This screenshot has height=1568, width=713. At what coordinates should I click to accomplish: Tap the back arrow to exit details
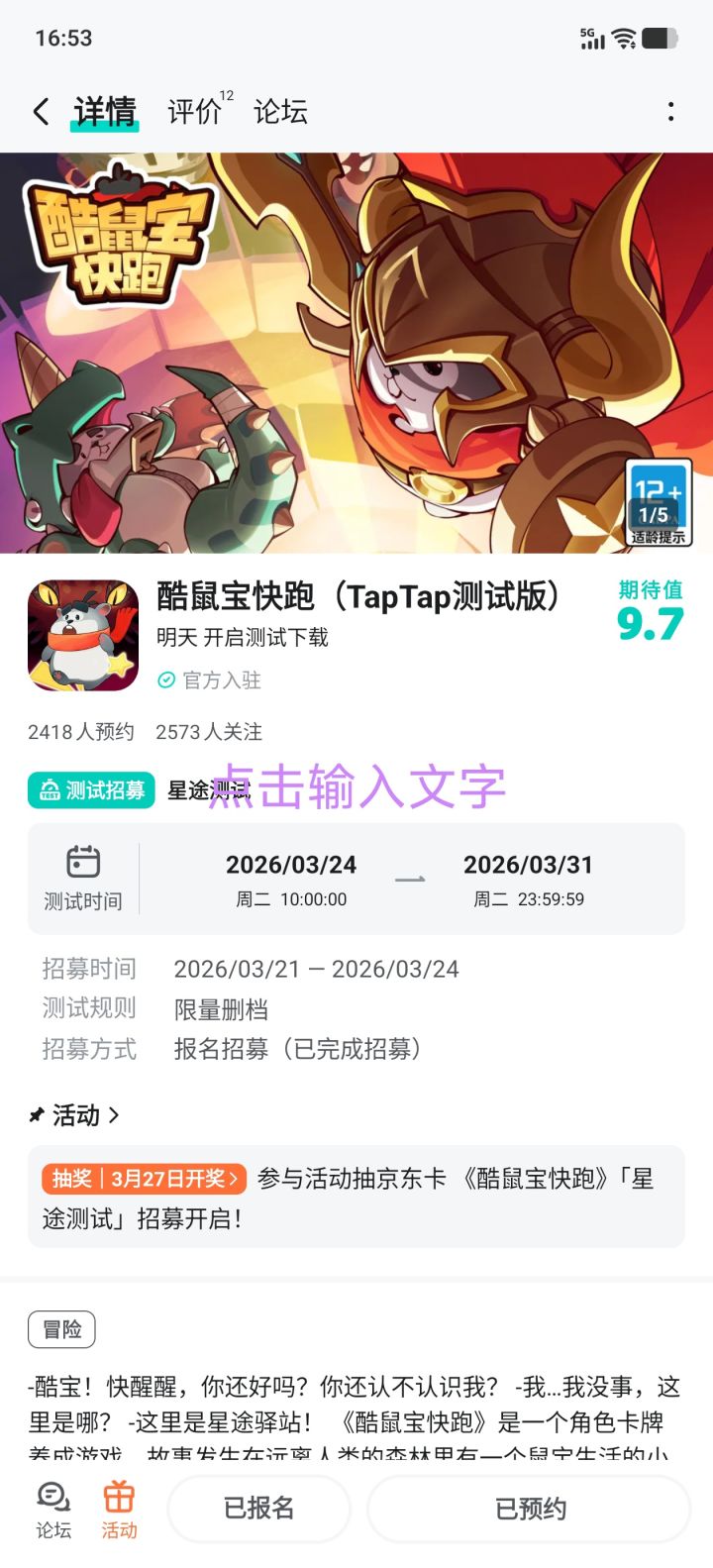(x=40, y=112)
